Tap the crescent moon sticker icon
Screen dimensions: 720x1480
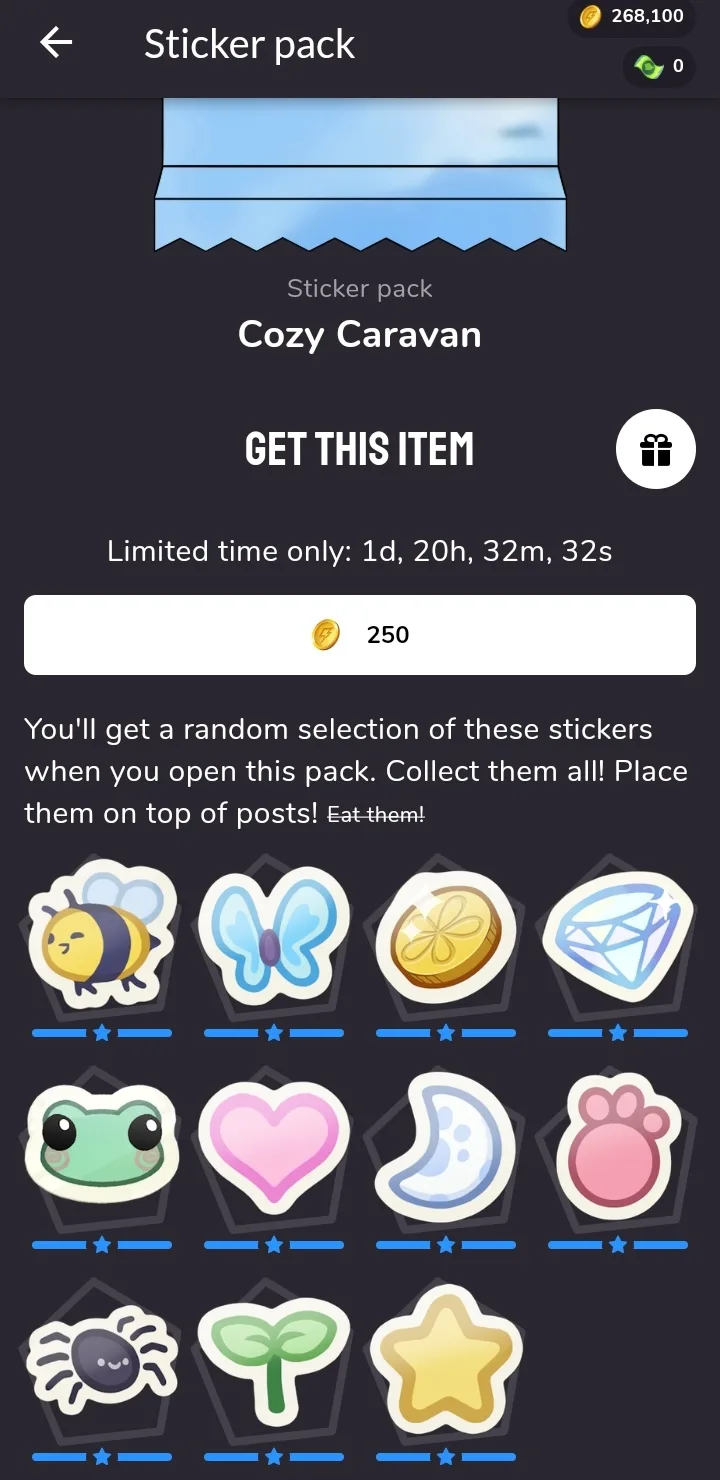445,1148
